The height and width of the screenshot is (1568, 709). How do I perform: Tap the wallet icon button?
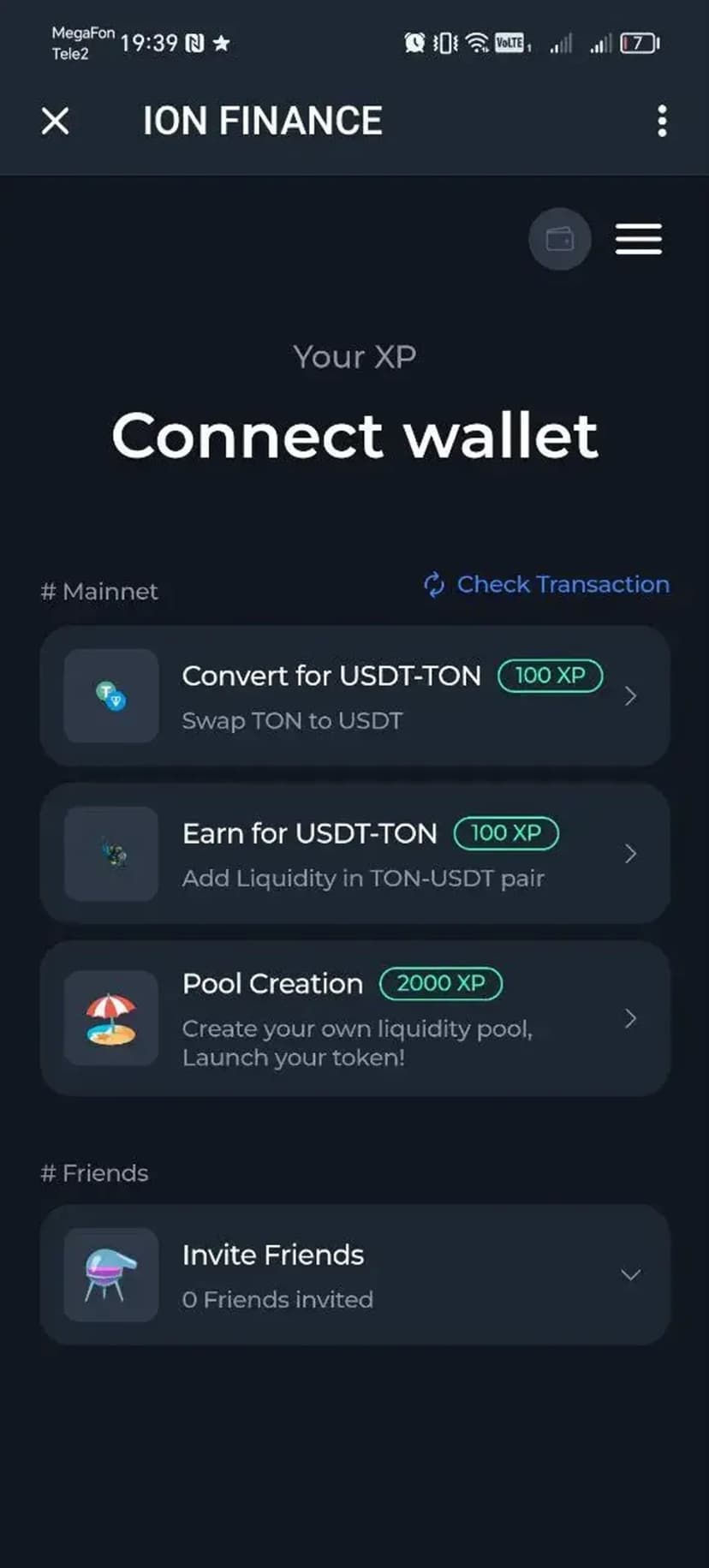point(559,239)
